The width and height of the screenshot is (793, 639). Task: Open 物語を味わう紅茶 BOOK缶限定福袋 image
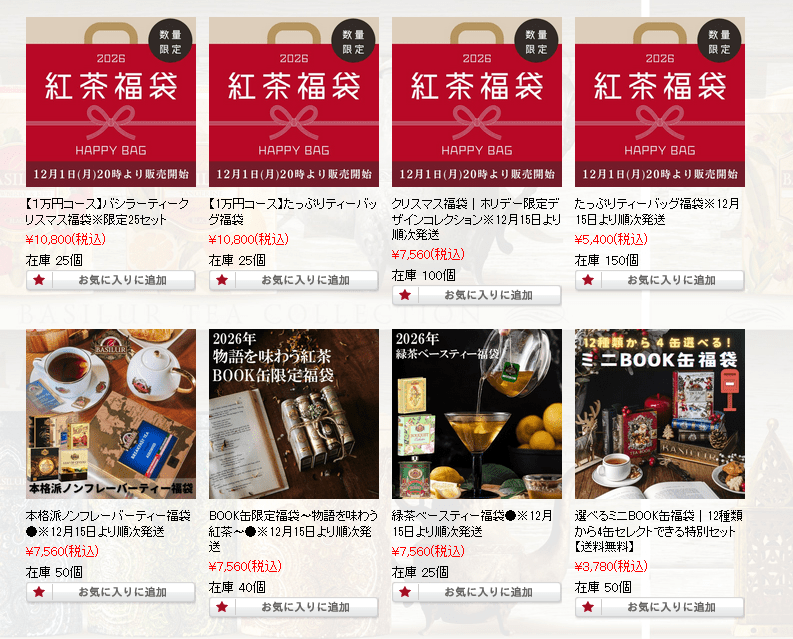[x=294, y=413]
